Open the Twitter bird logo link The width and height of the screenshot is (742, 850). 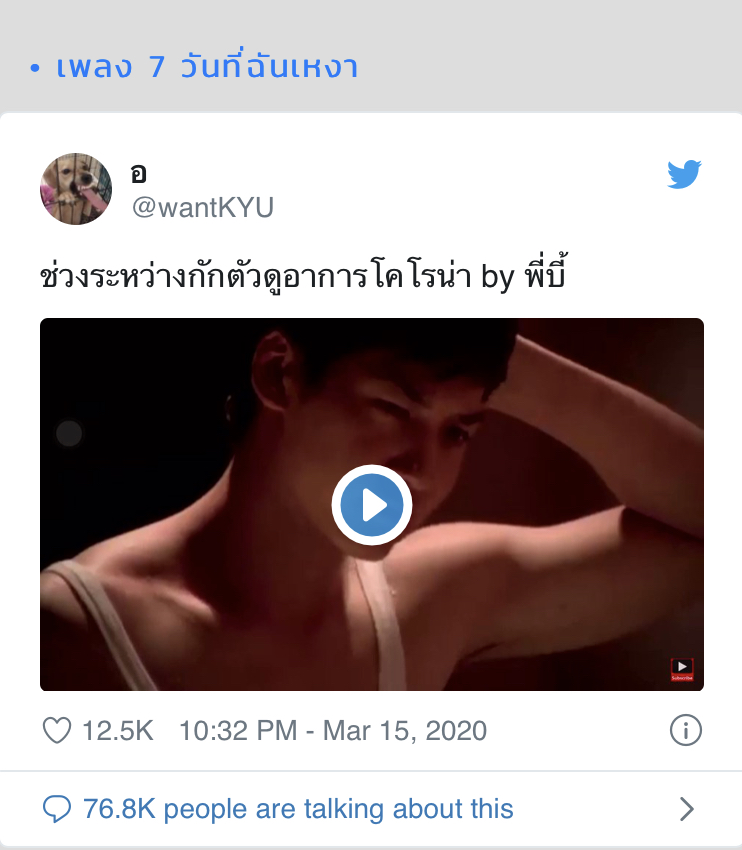click(684, 175)
